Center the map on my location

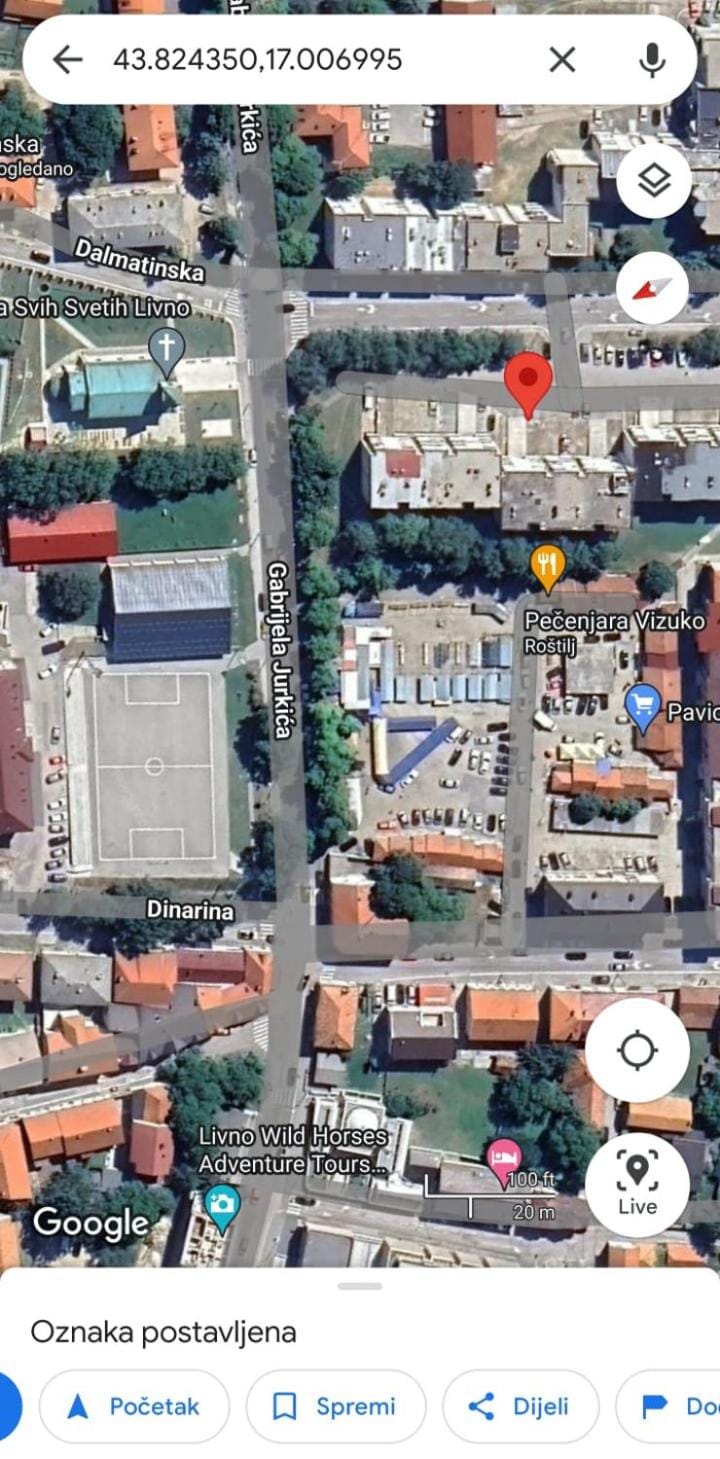[637, 1050]
